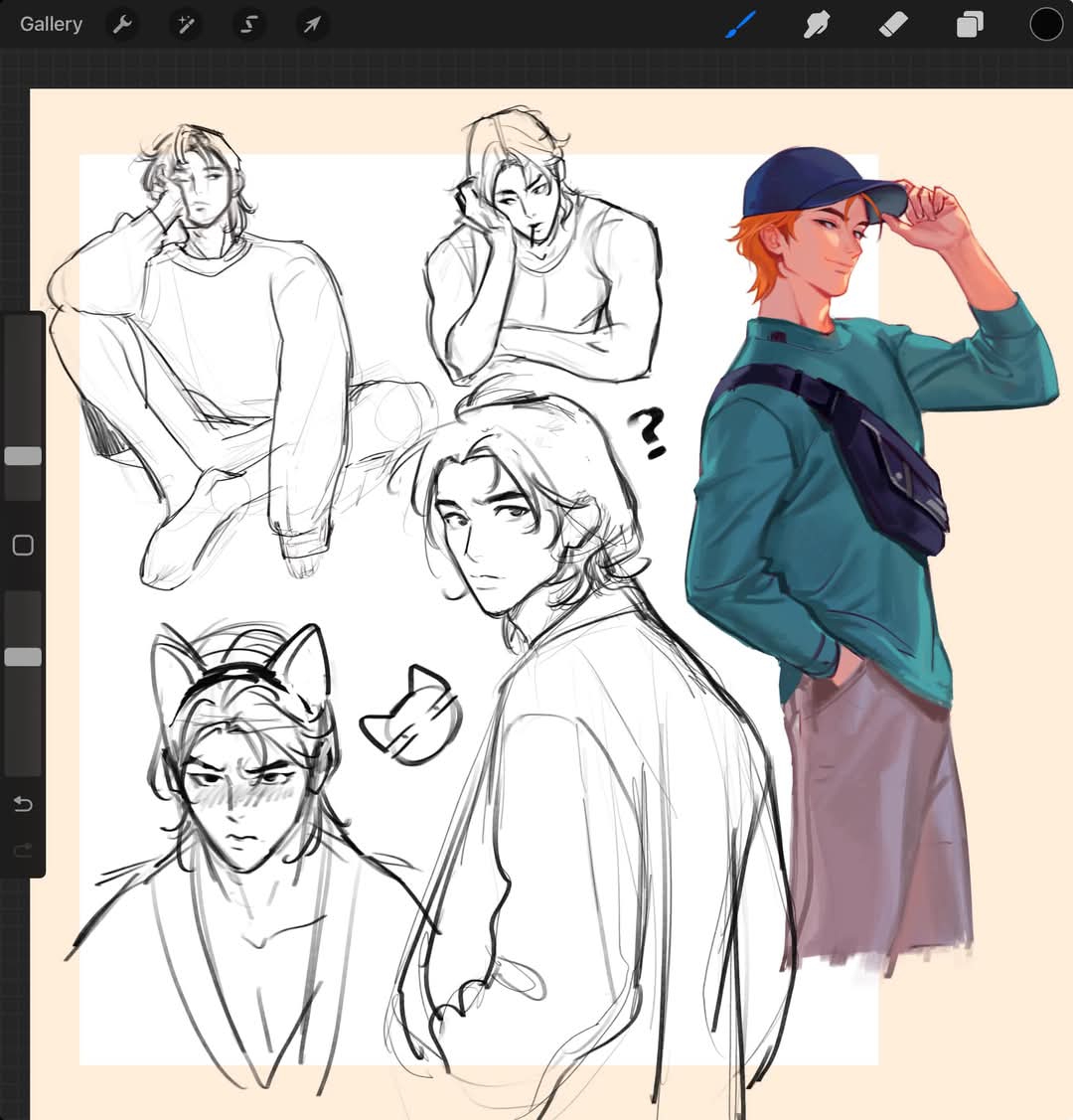Open the Actions wrench menu
Viewport: 1073px width, 1120px height.
click(x=122, y=24)
